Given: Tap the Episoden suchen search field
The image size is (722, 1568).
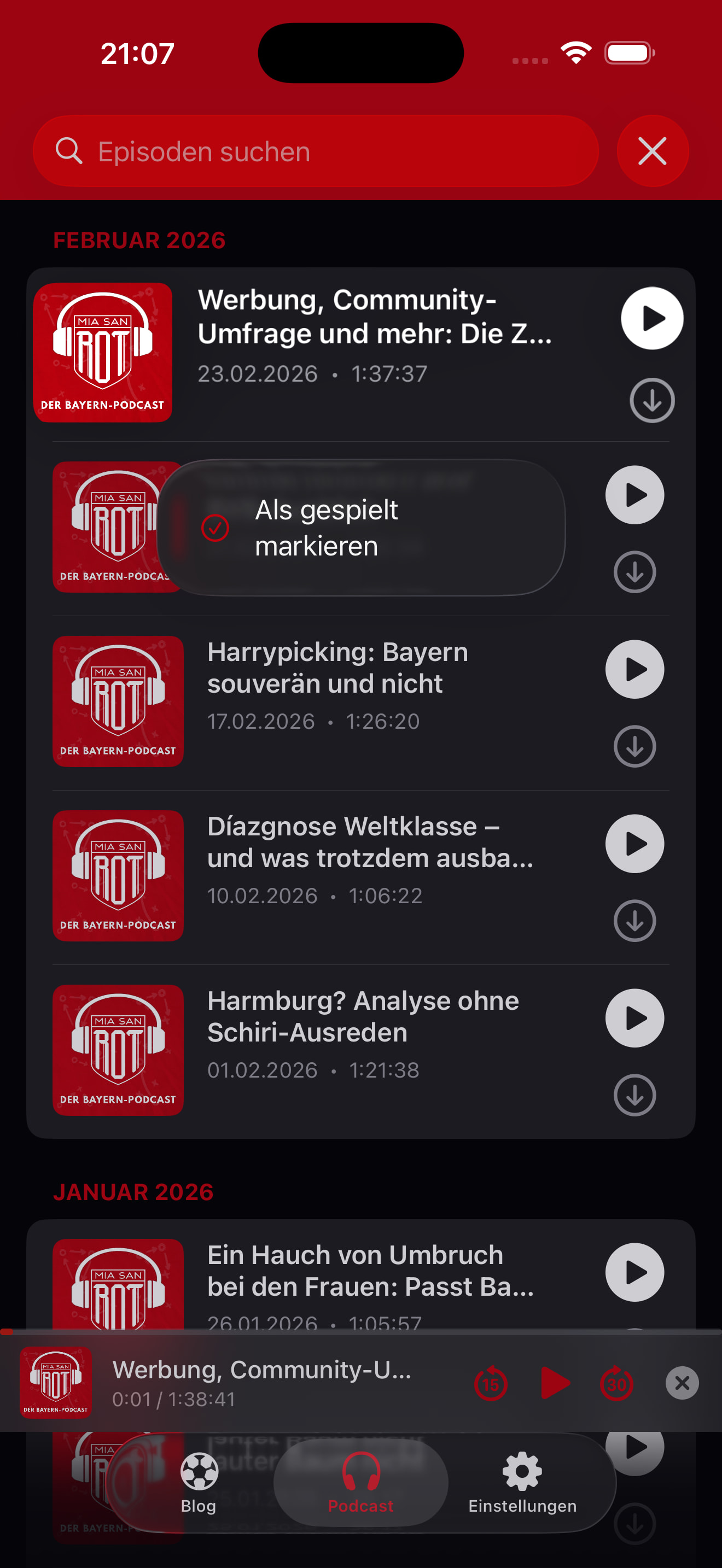Looking at the screenshot, I should (316, 151).
